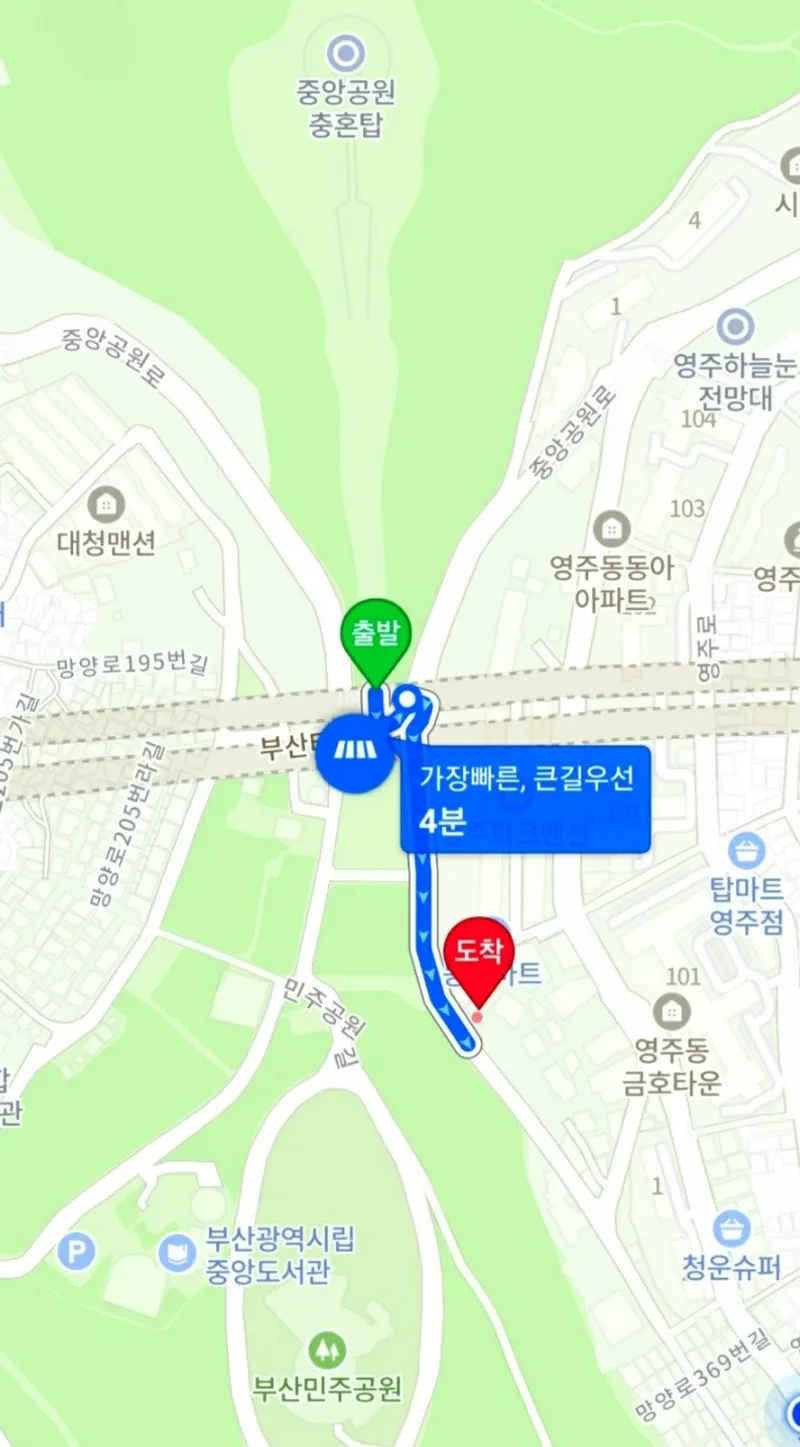Open 영주하늘눈전망대 place marker
This screenshot has width=800, height=1447.
(x=737, y=326)
